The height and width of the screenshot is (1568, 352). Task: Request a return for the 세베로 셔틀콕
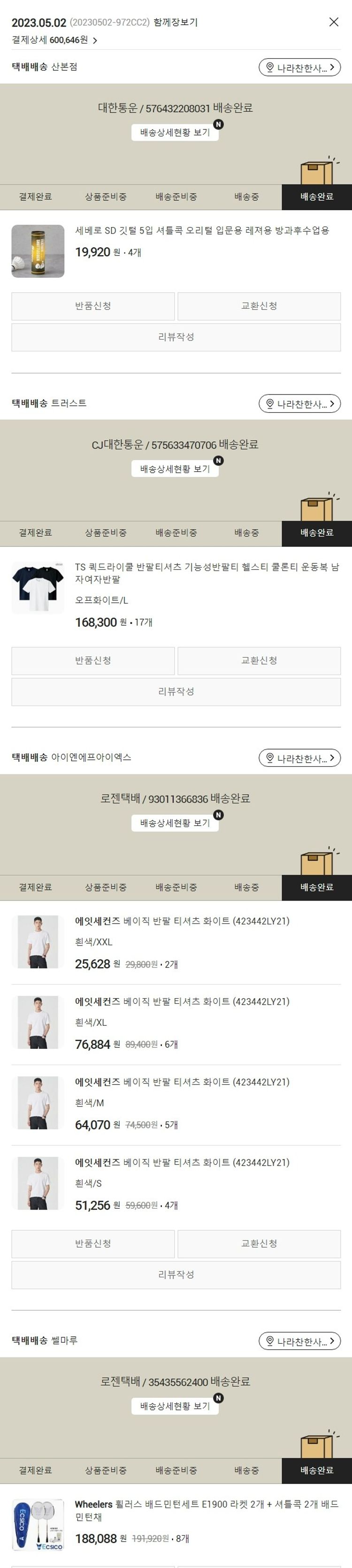click(93, 306)
